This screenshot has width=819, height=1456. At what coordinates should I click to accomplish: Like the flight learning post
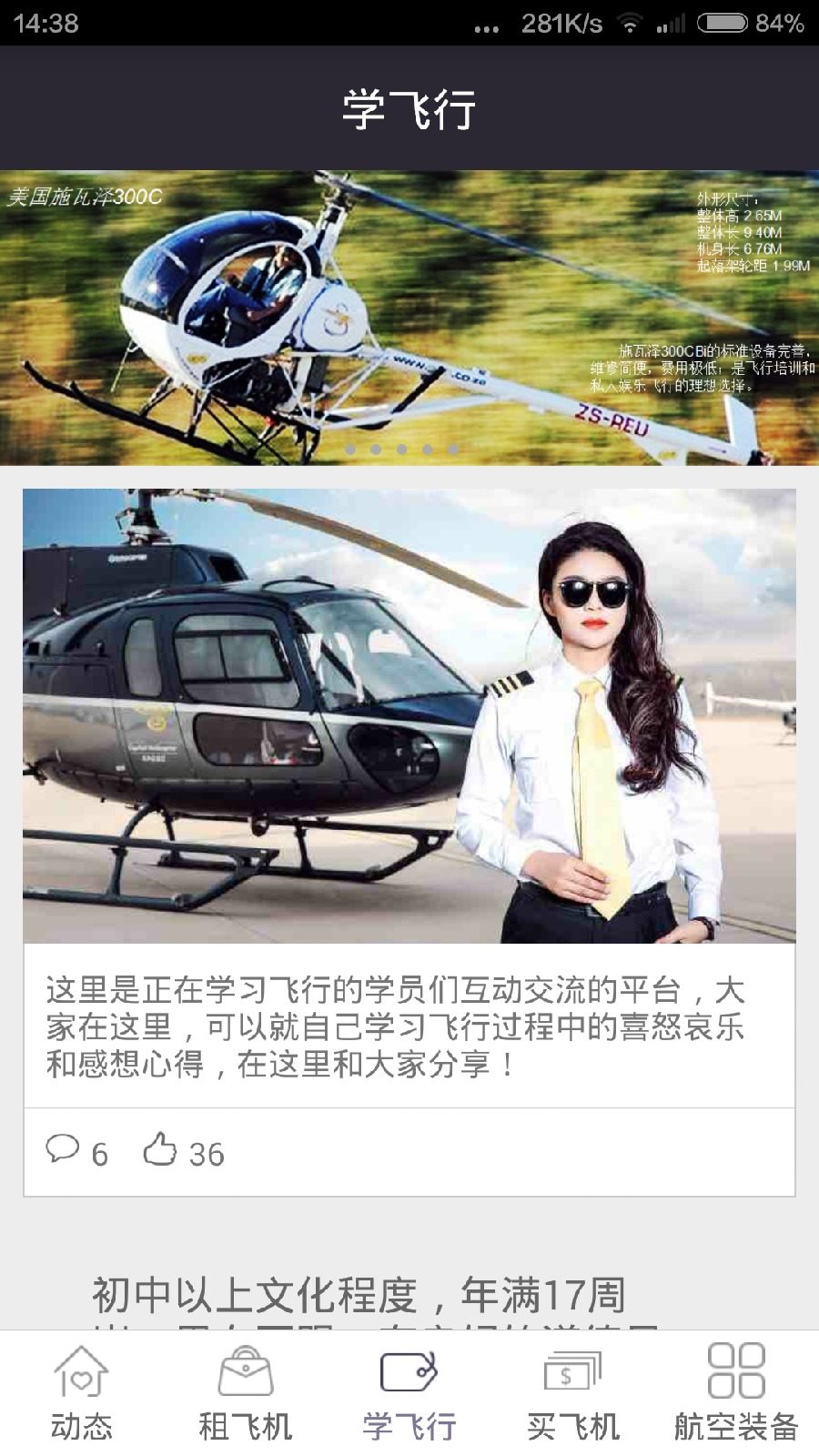(183, 1152)
